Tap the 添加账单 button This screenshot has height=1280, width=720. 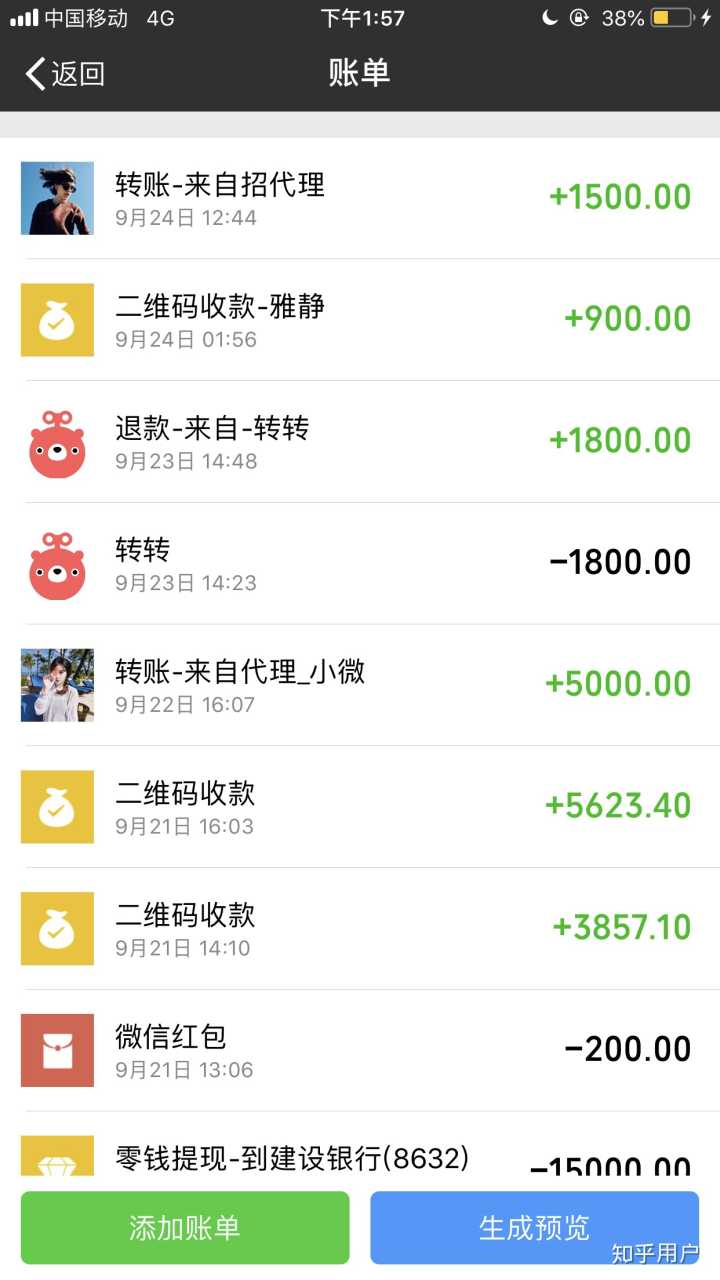point(185,1227)
